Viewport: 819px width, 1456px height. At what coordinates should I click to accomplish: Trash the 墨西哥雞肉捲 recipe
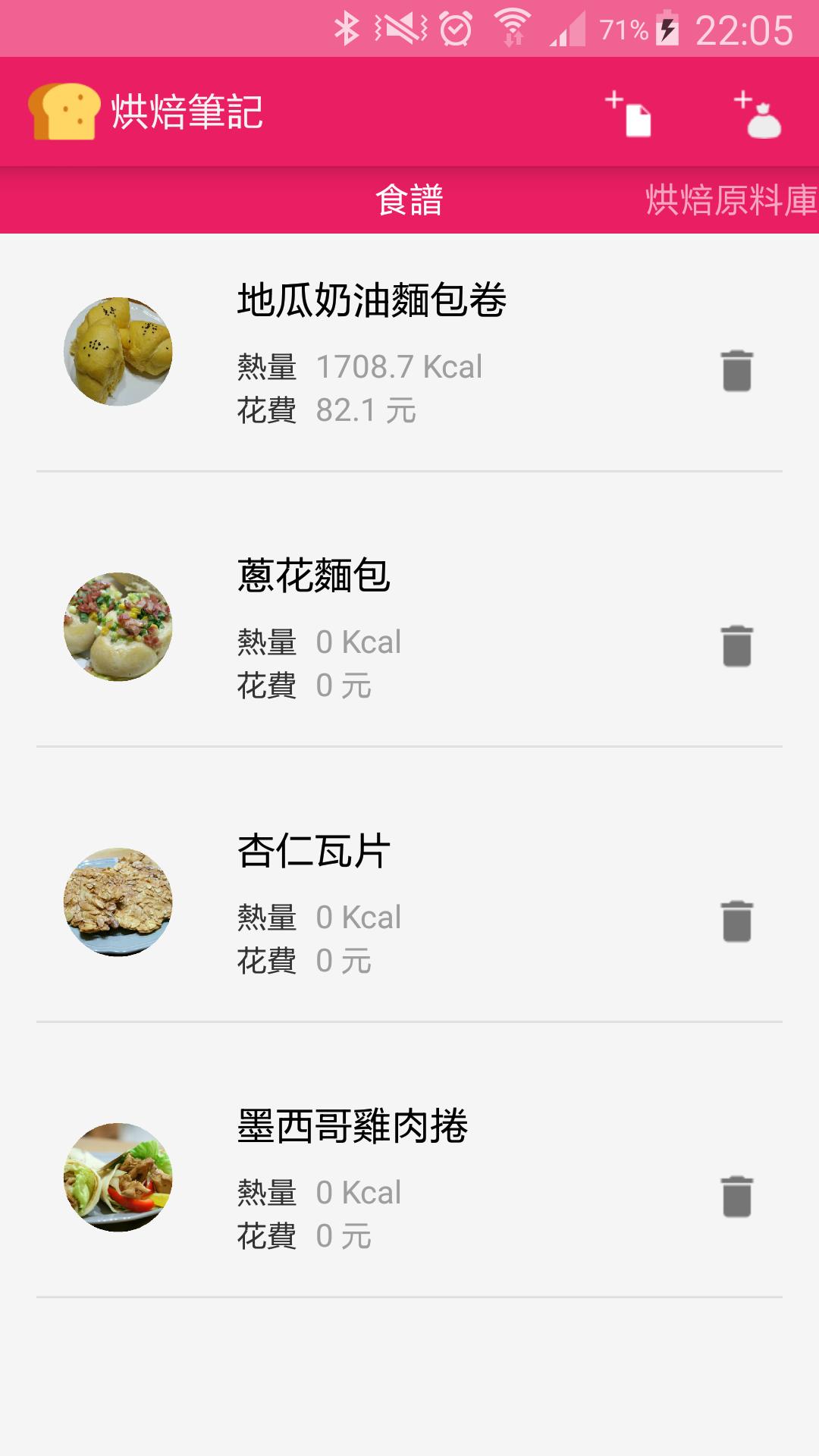click(736, 1197)
